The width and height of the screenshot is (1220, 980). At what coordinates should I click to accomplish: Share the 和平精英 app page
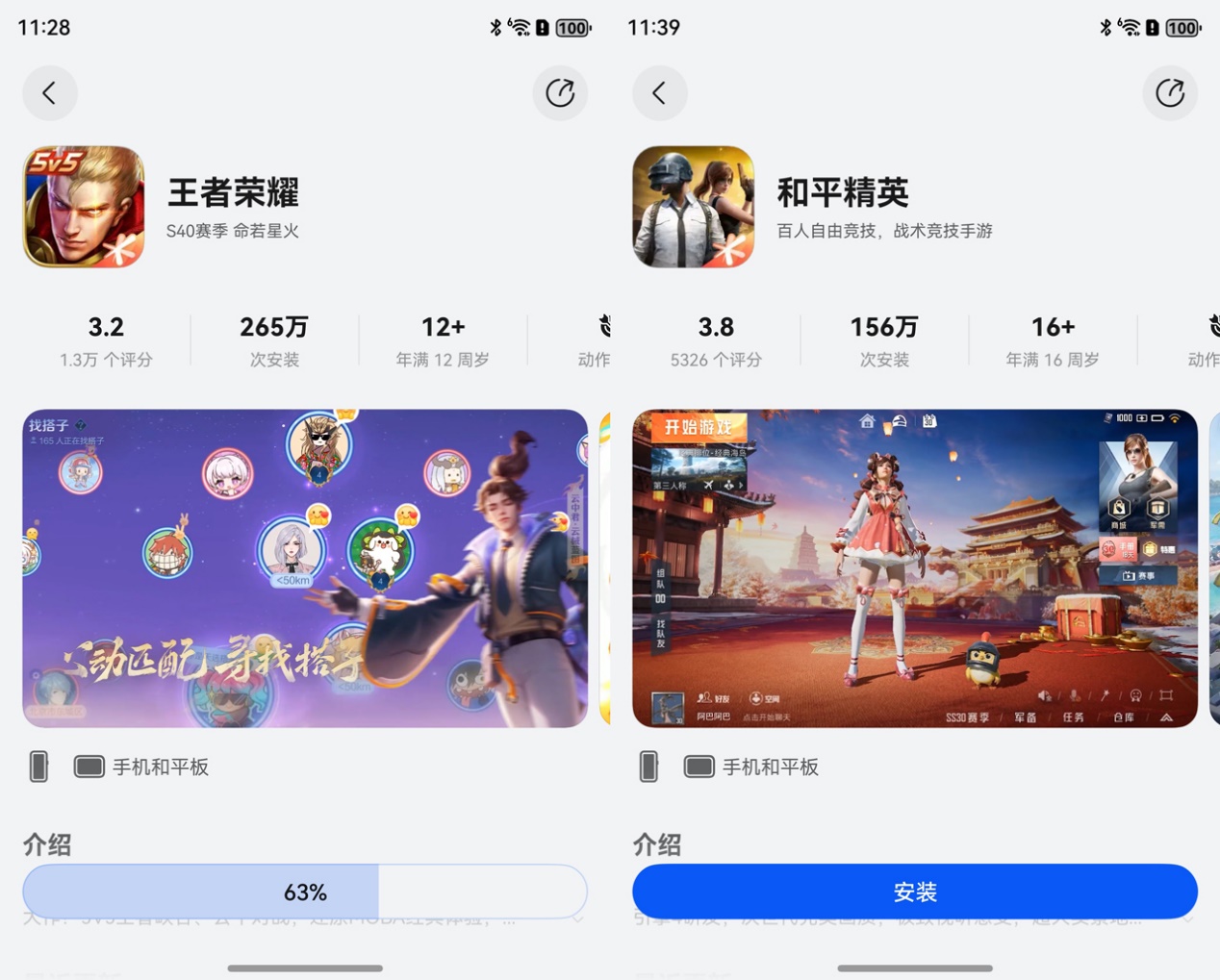(1170, 93)
